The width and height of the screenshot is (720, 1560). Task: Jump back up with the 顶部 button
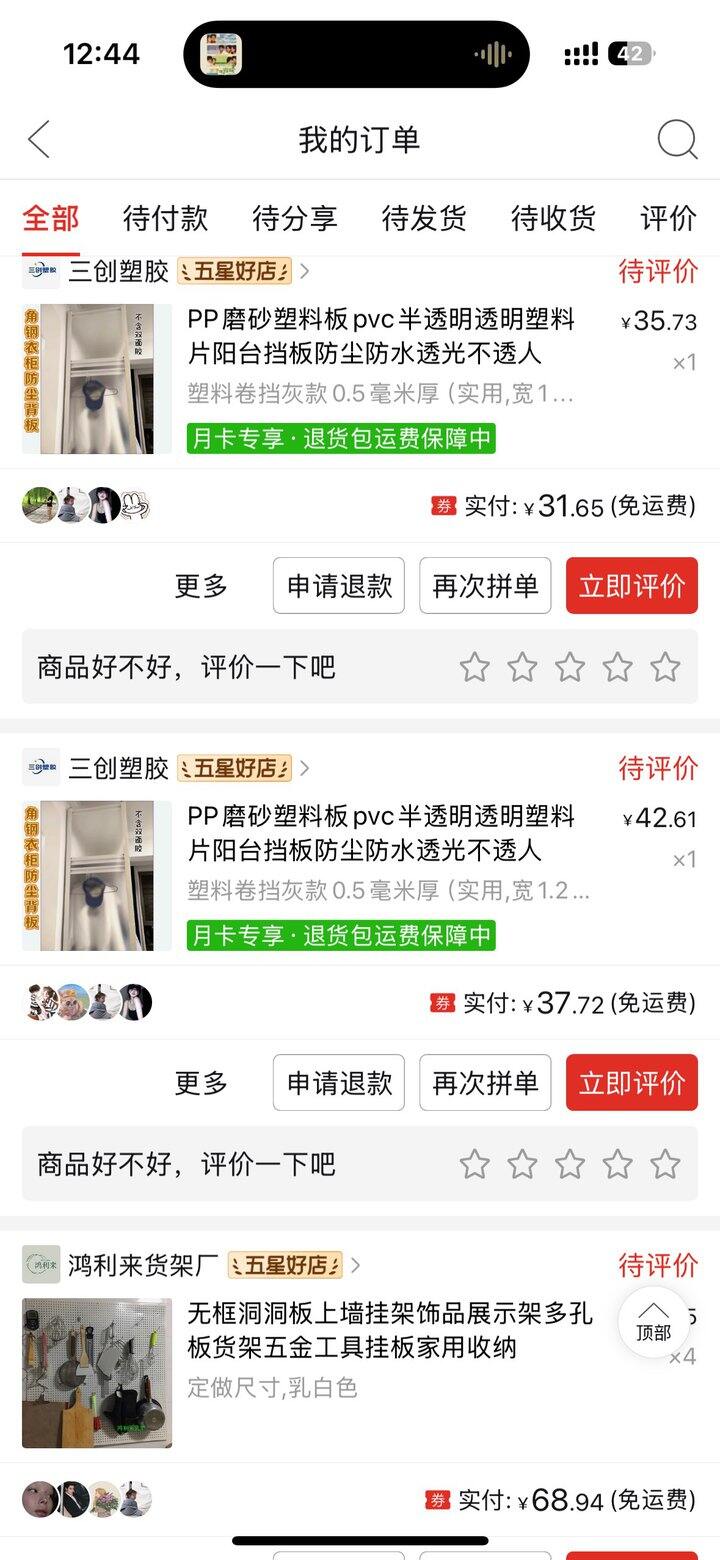653,1321
